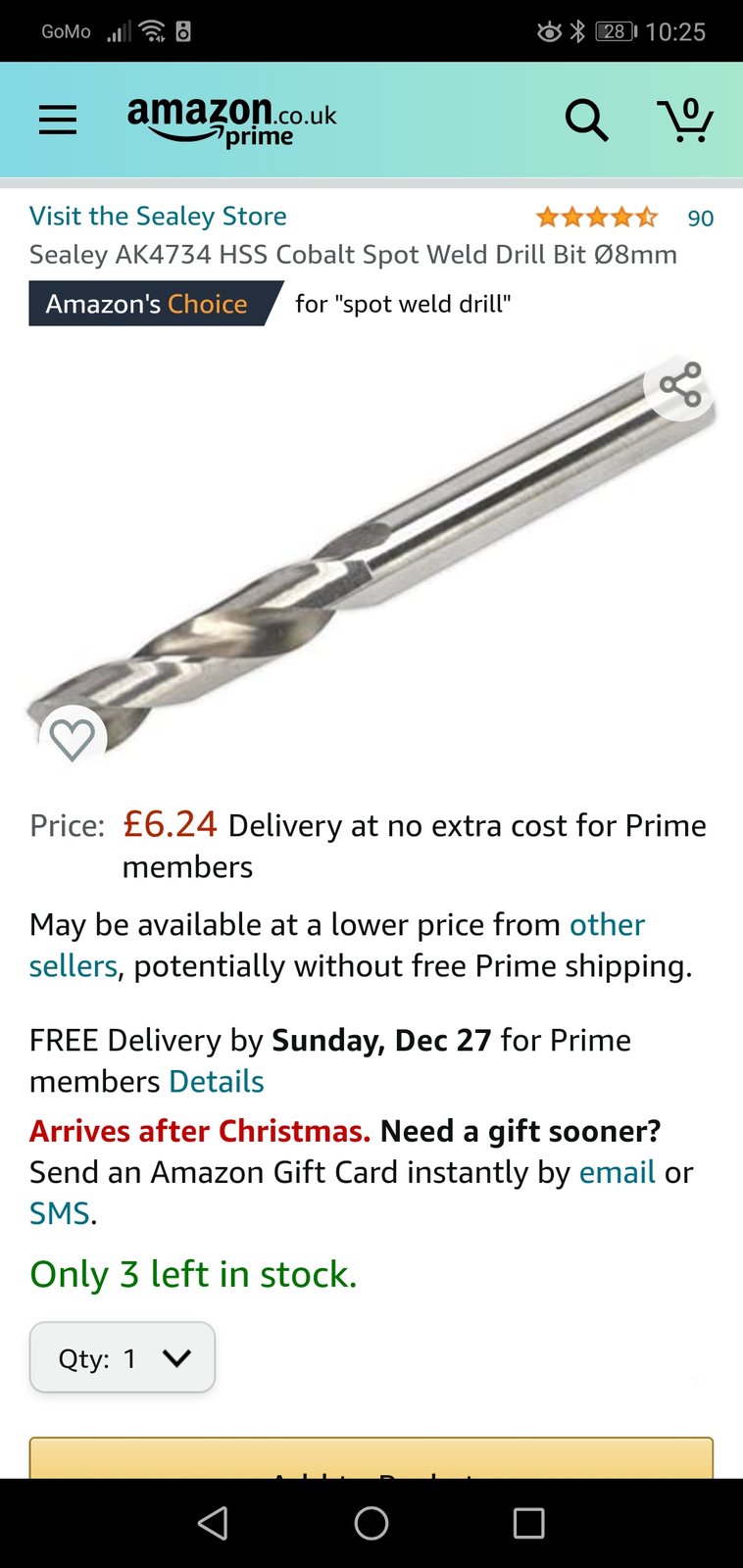The width and height of the screenshot is (743, 1568).
Task: Send gift card by SMS
Action: (60, 1213)
